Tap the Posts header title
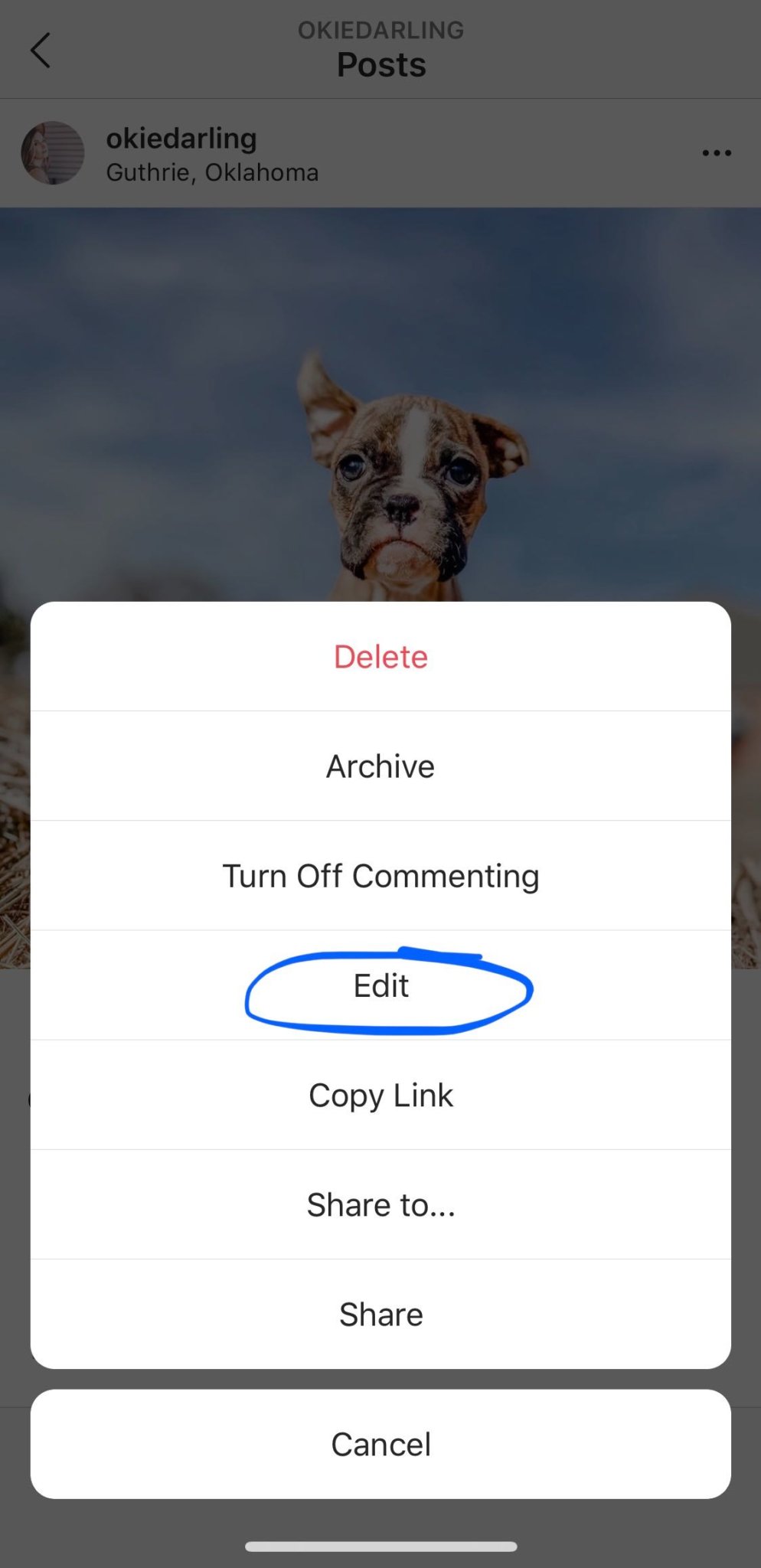 click(380, 64)
